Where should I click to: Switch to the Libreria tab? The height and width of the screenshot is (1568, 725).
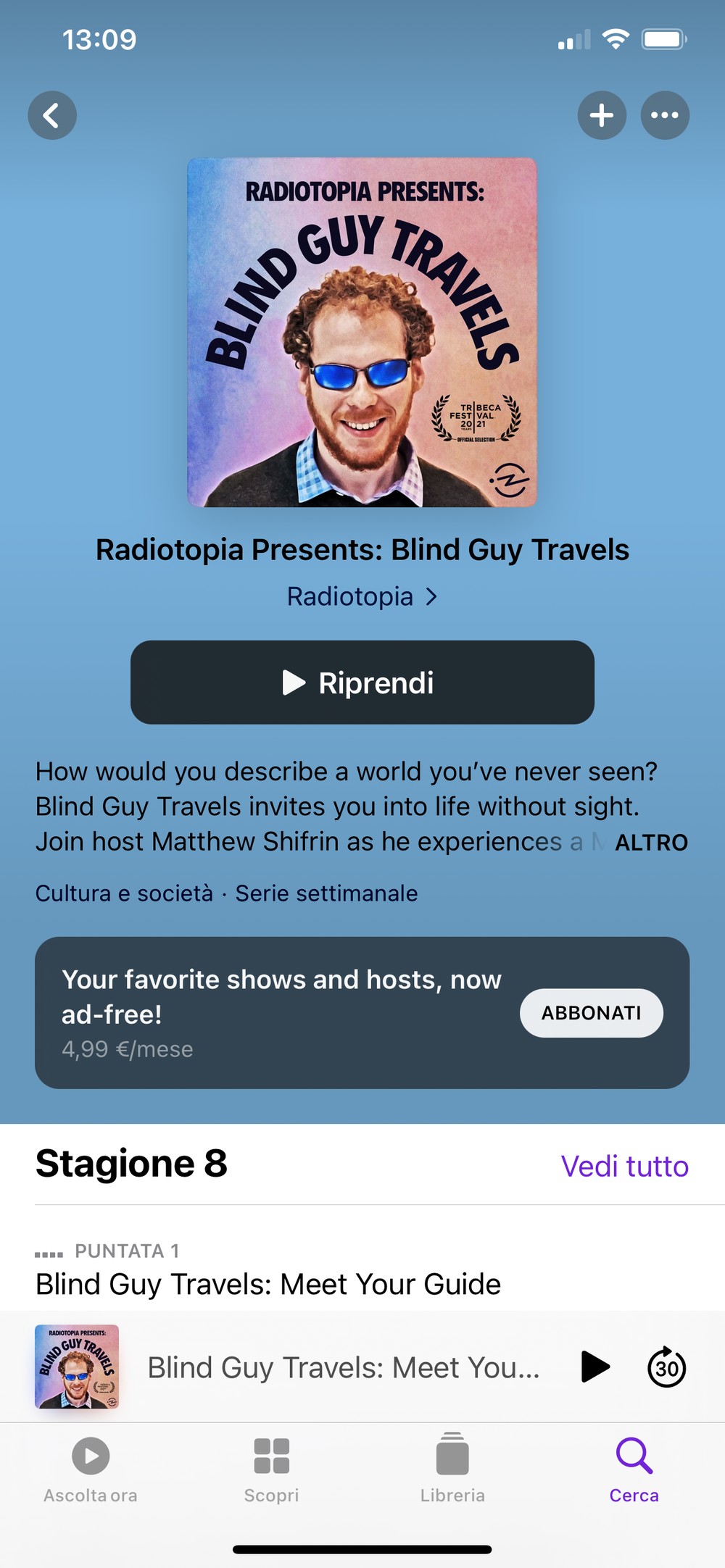coord(452,1470)
